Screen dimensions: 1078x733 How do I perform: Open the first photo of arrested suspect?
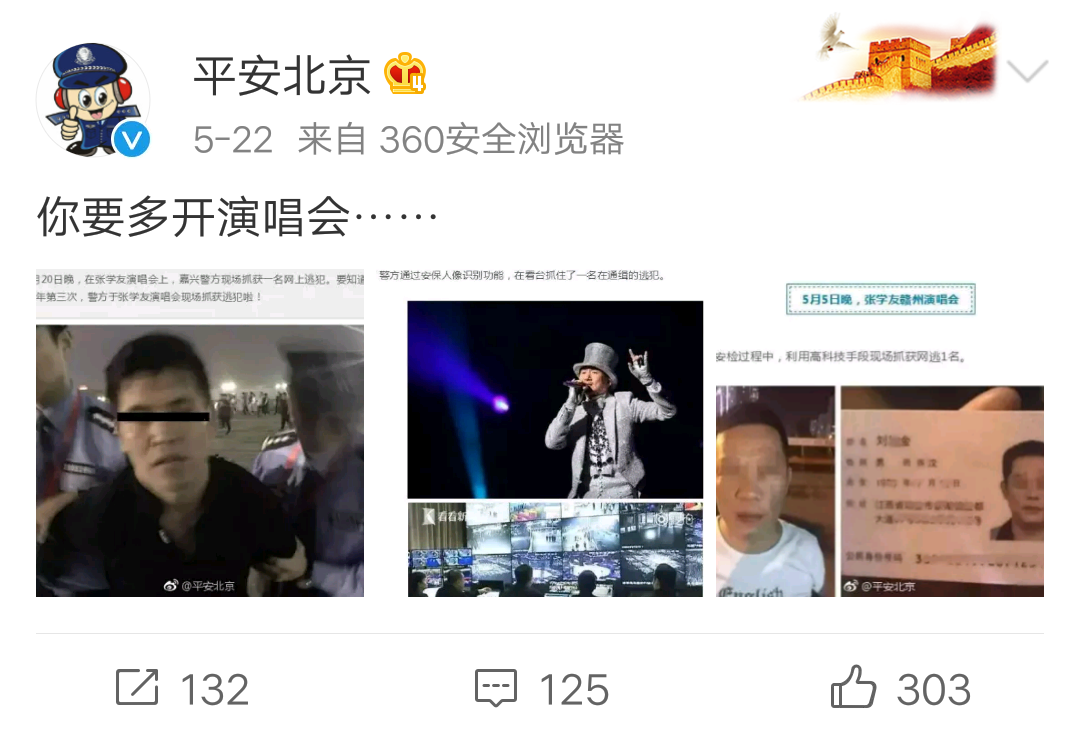[200, 432]
